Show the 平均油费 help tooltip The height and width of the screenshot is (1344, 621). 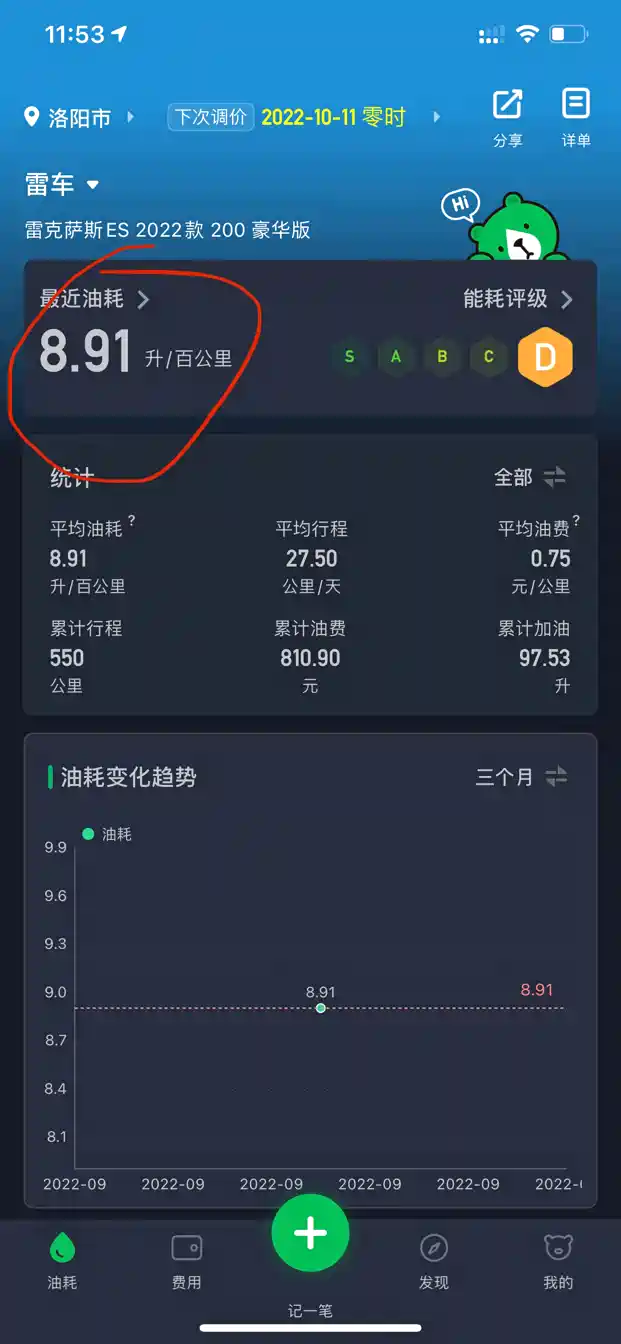[x=576, y=520]
